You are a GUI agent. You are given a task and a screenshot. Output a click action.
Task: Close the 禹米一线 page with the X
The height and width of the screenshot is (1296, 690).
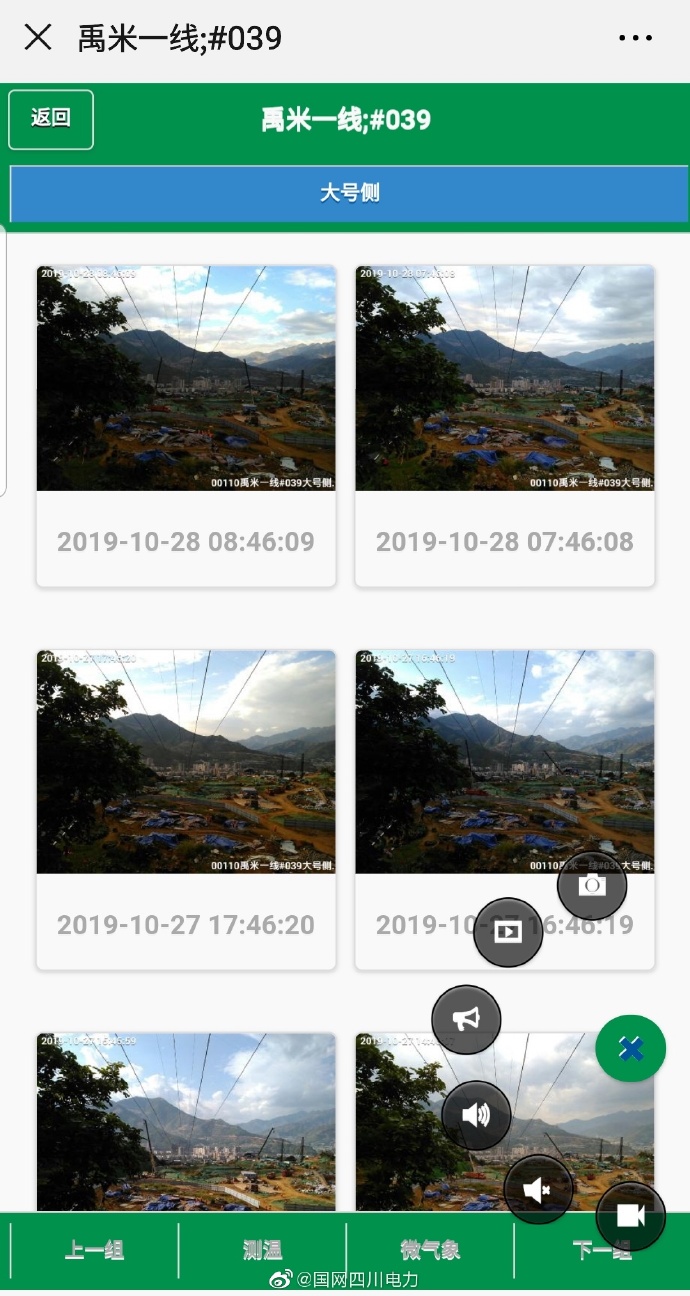pyautogui.click(x=38, y=38)
